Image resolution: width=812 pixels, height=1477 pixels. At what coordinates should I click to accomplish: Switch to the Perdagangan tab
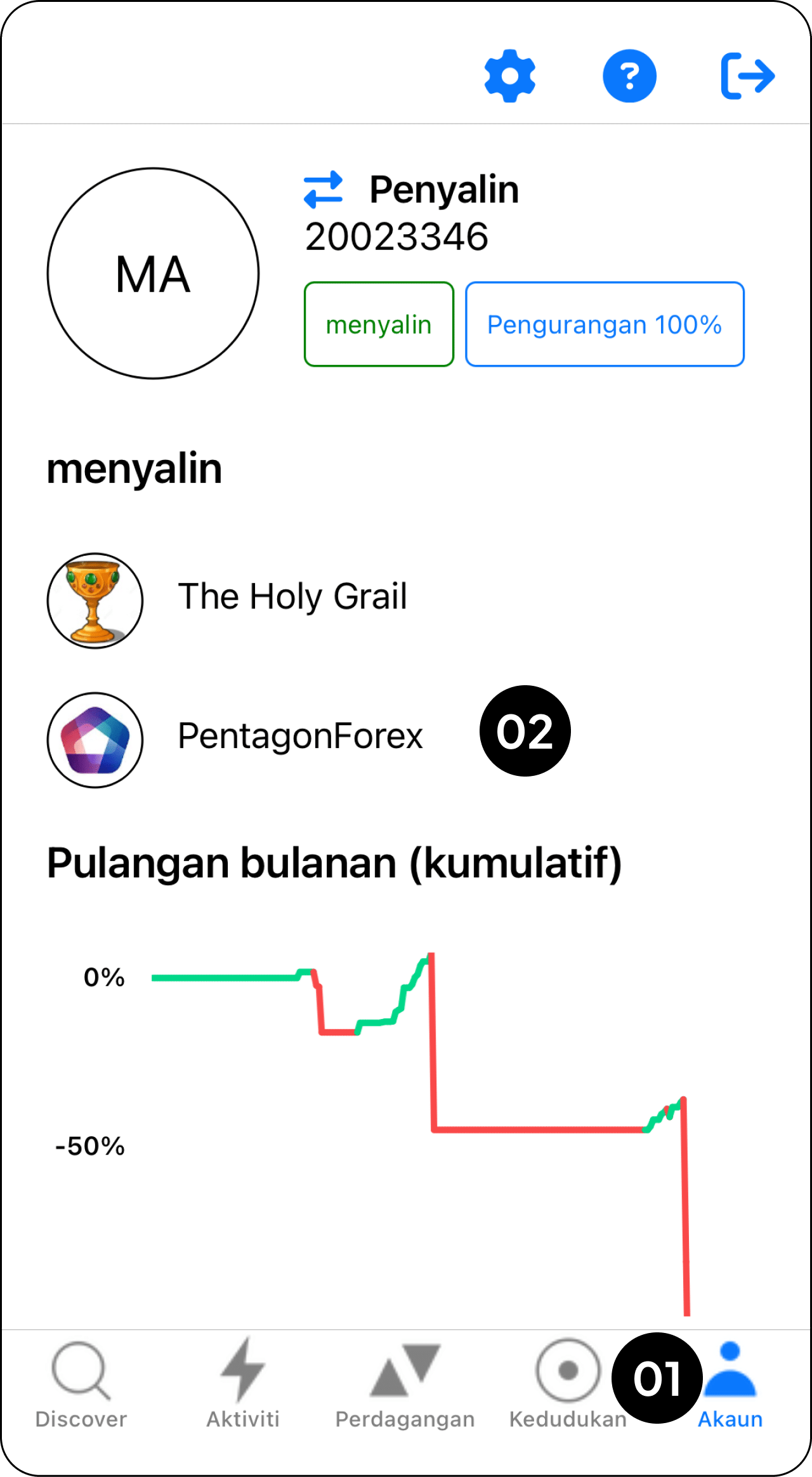pos(405,1384)
